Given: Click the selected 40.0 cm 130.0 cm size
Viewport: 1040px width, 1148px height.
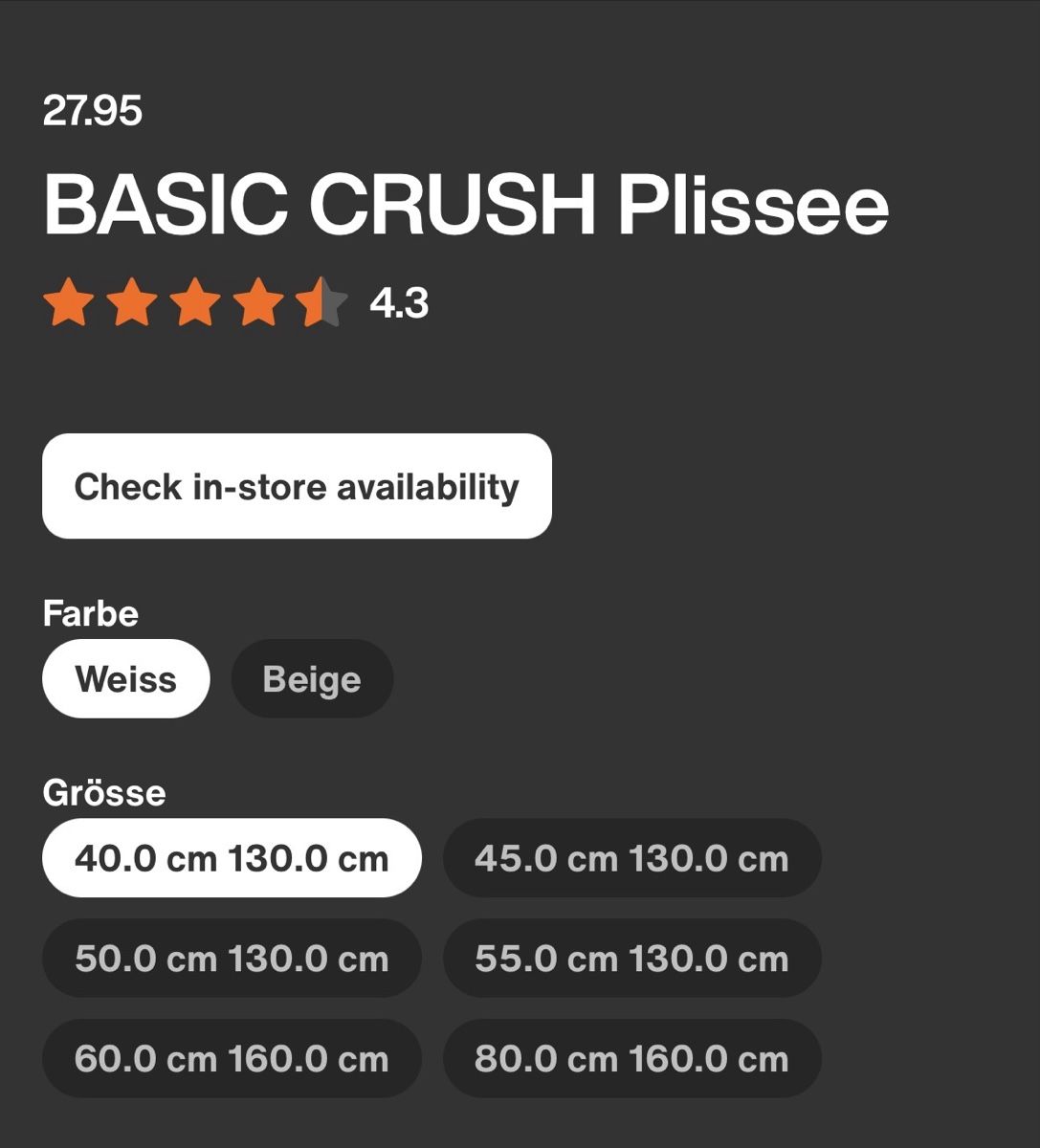Looking at the screenshot, I should (x=232, y=858).
